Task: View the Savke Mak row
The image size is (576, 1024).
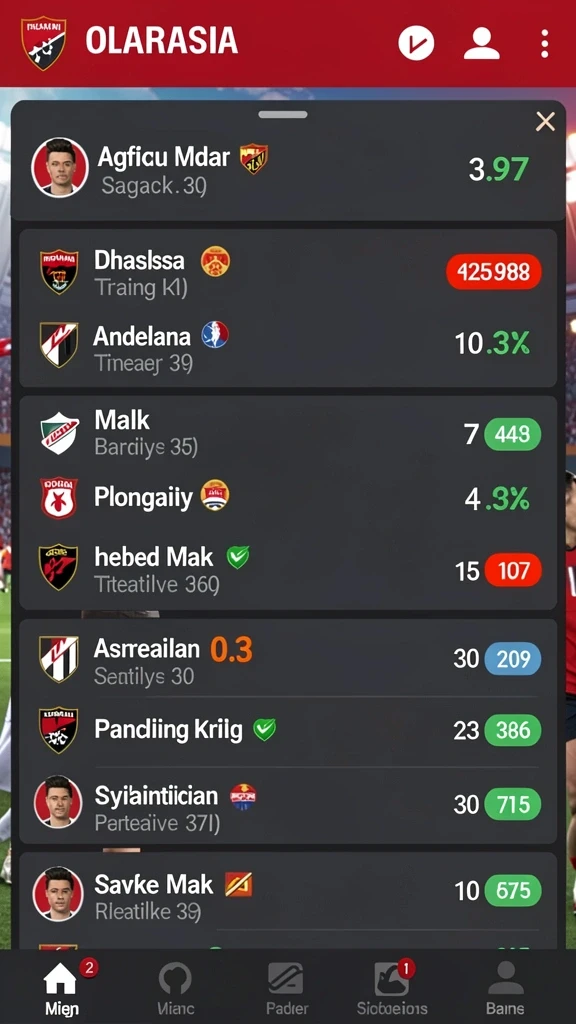Action: tap(288, 892)
